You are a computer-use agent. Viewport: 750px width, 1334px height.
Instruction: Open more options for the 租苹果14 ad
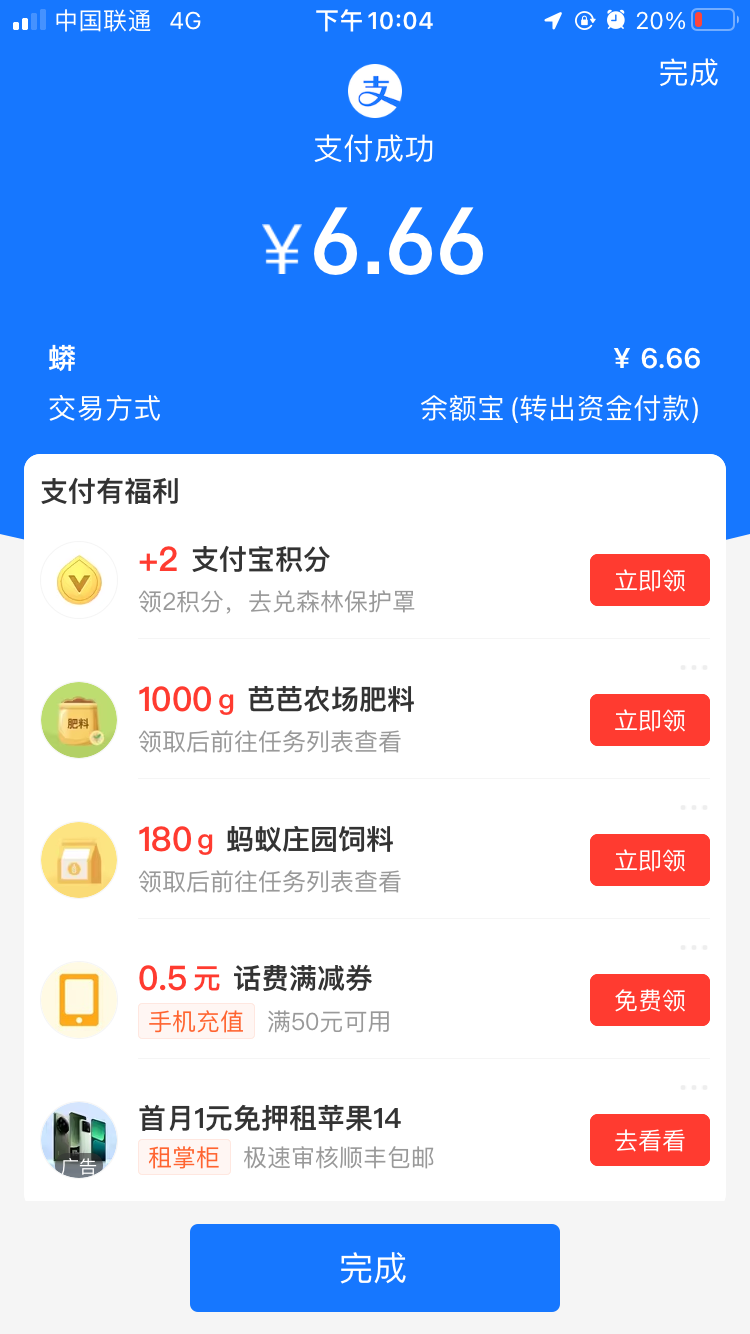(x=693, y=1087)
